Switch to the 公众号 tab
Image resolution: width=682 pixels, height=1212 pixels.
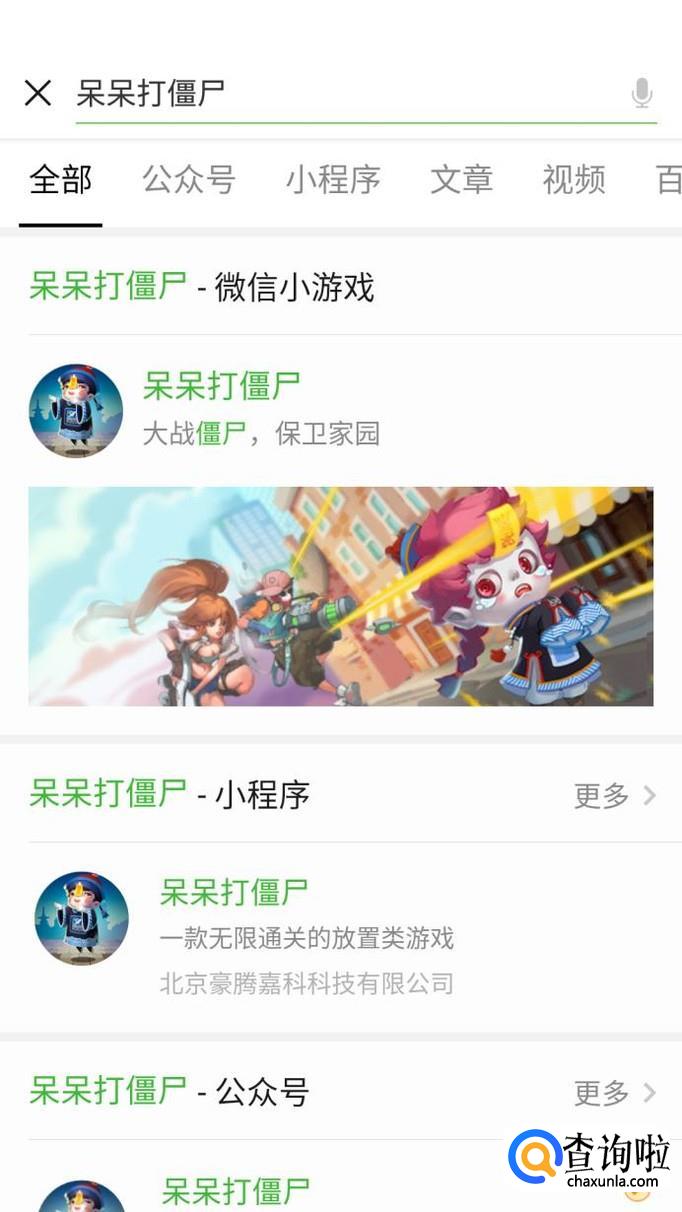[x=188, y=180]
